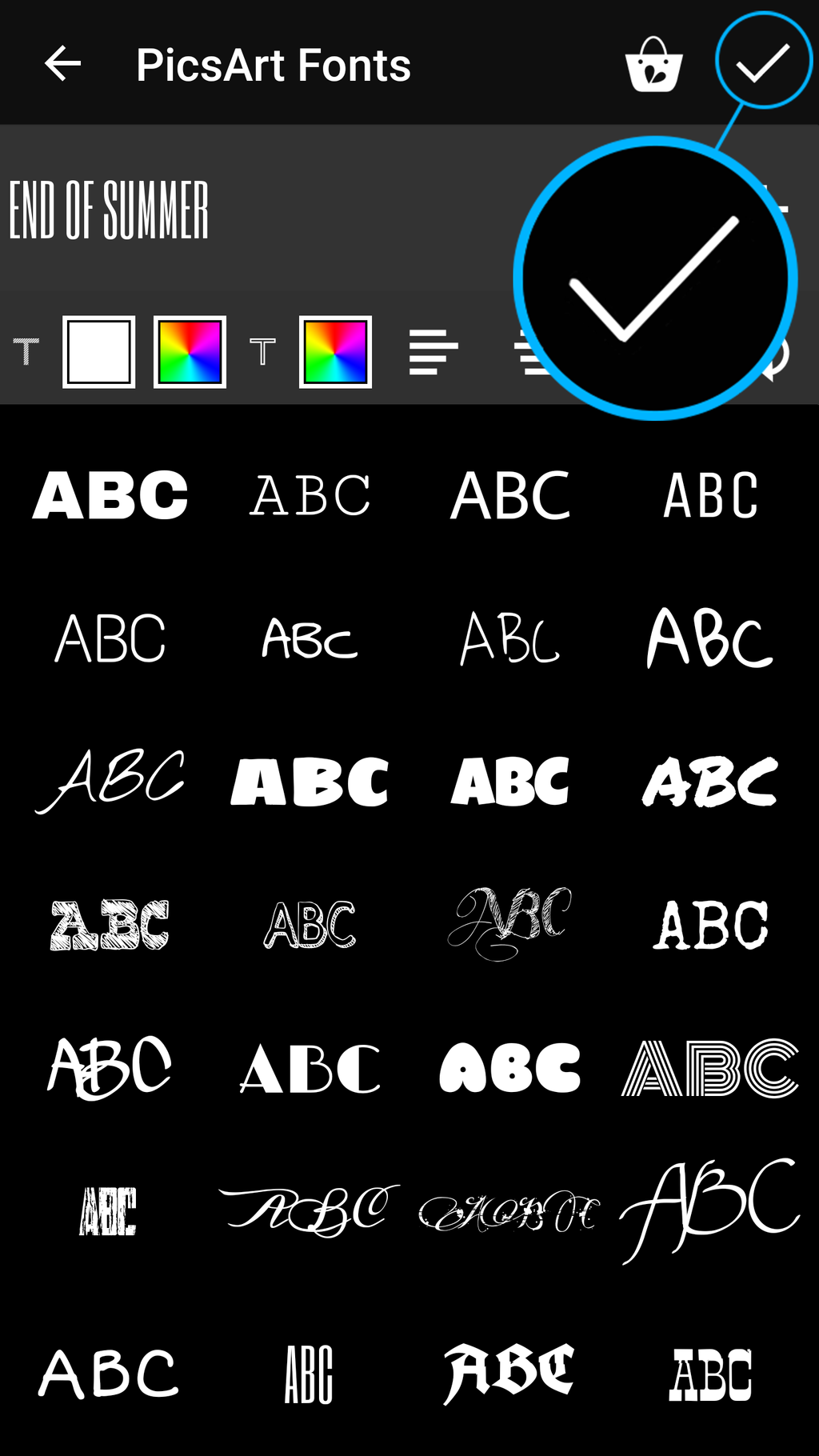Confirm text with the top-right checkmark
The height and width of the screenshot is (1456, 819).
[763, 62]
